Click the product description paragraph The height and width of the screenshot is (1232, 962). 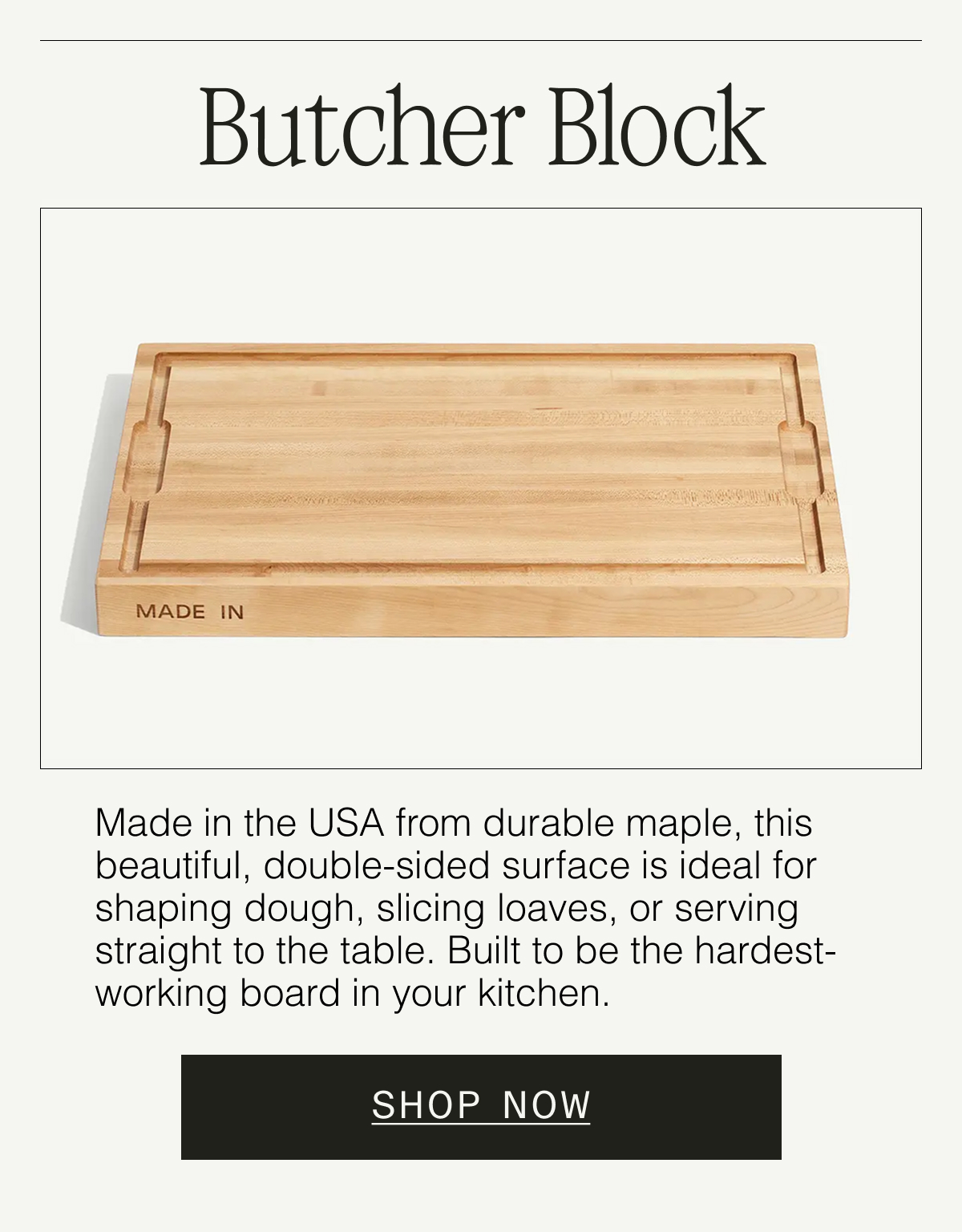tap(457, 906)
